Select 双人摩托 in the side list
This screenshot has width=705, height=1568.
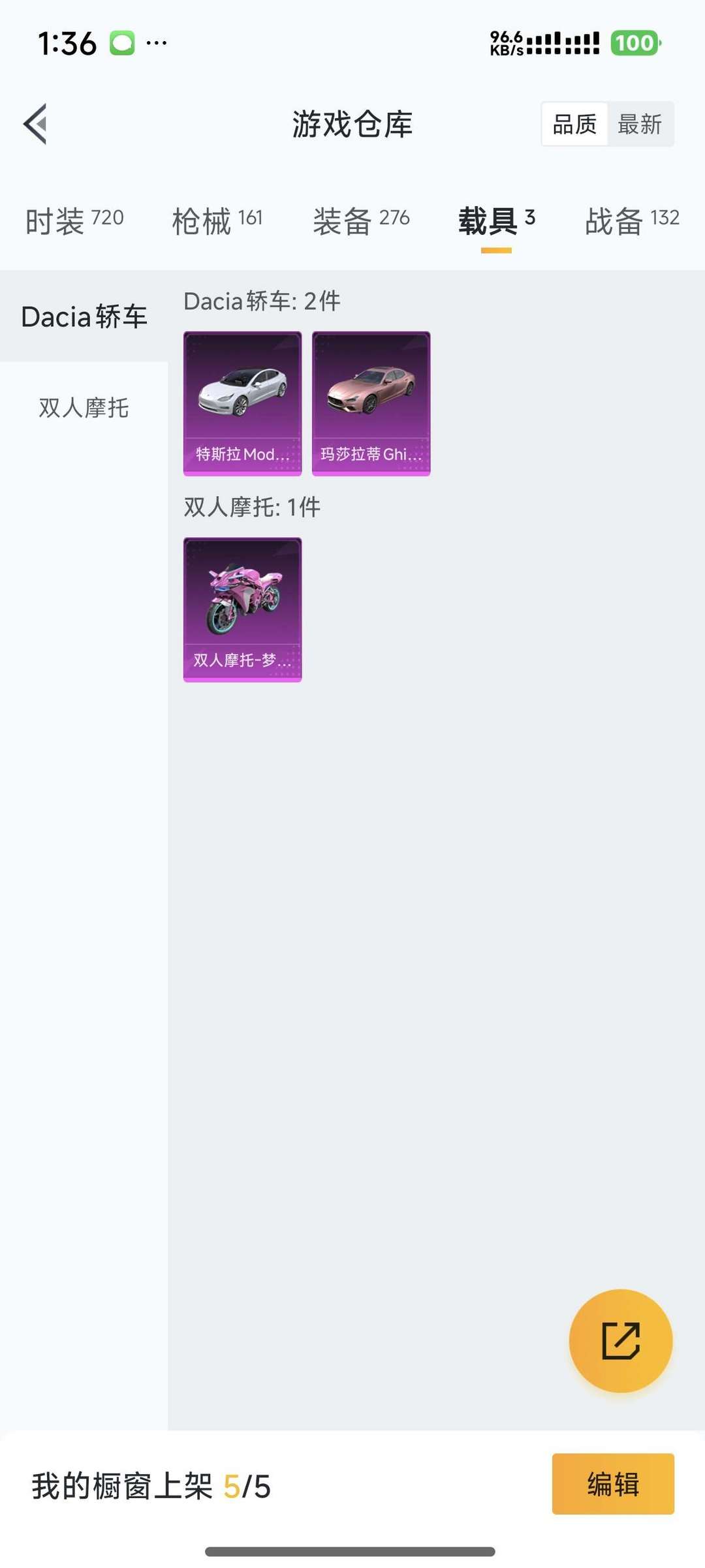[x=84, y=408]
